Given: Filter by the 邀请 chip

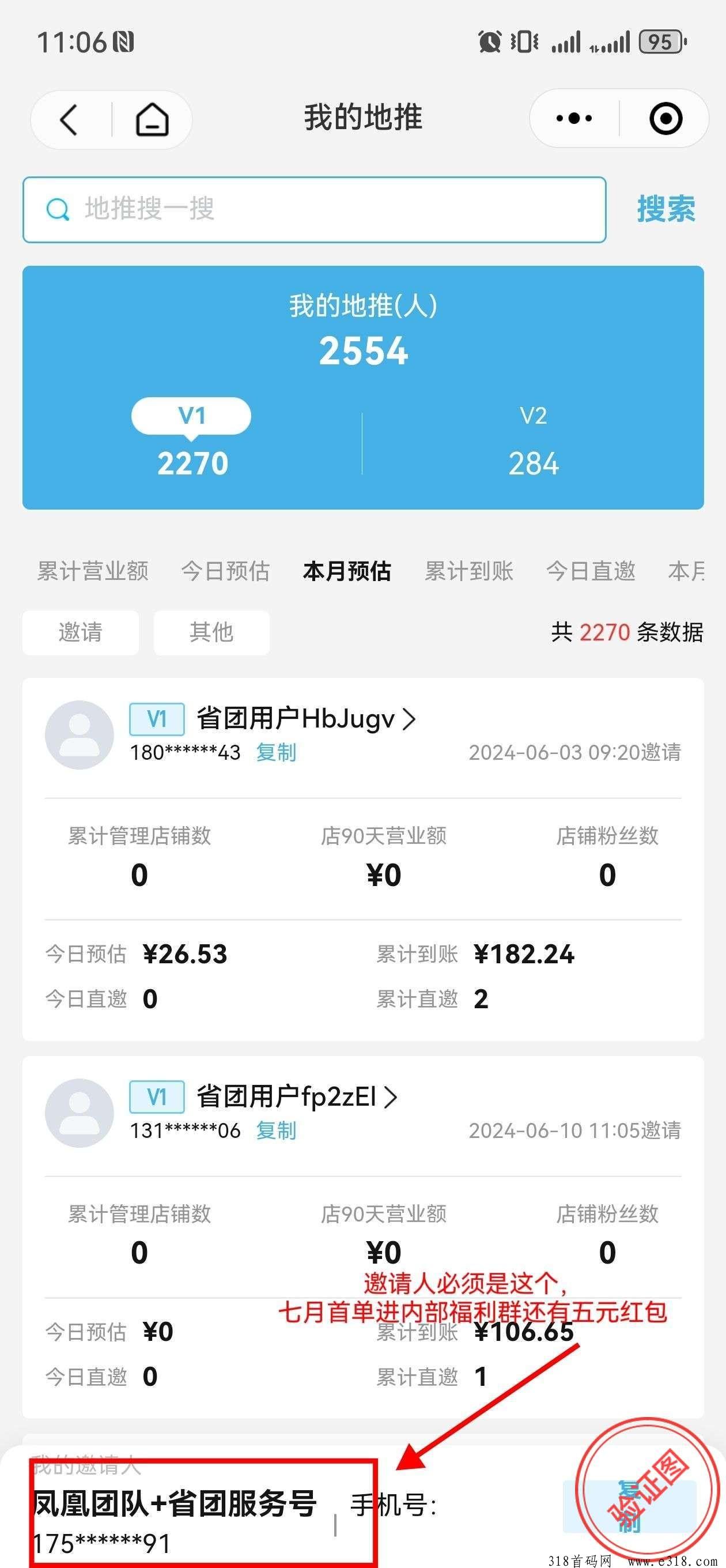Looking at the screenshot, I should click(x=80, y=632).
